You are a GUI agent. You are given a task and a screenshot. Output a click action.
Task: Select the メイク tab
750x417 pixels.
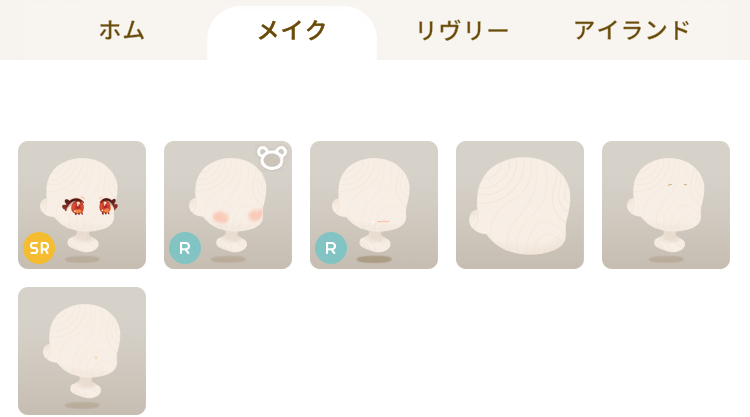pos(292,30)
